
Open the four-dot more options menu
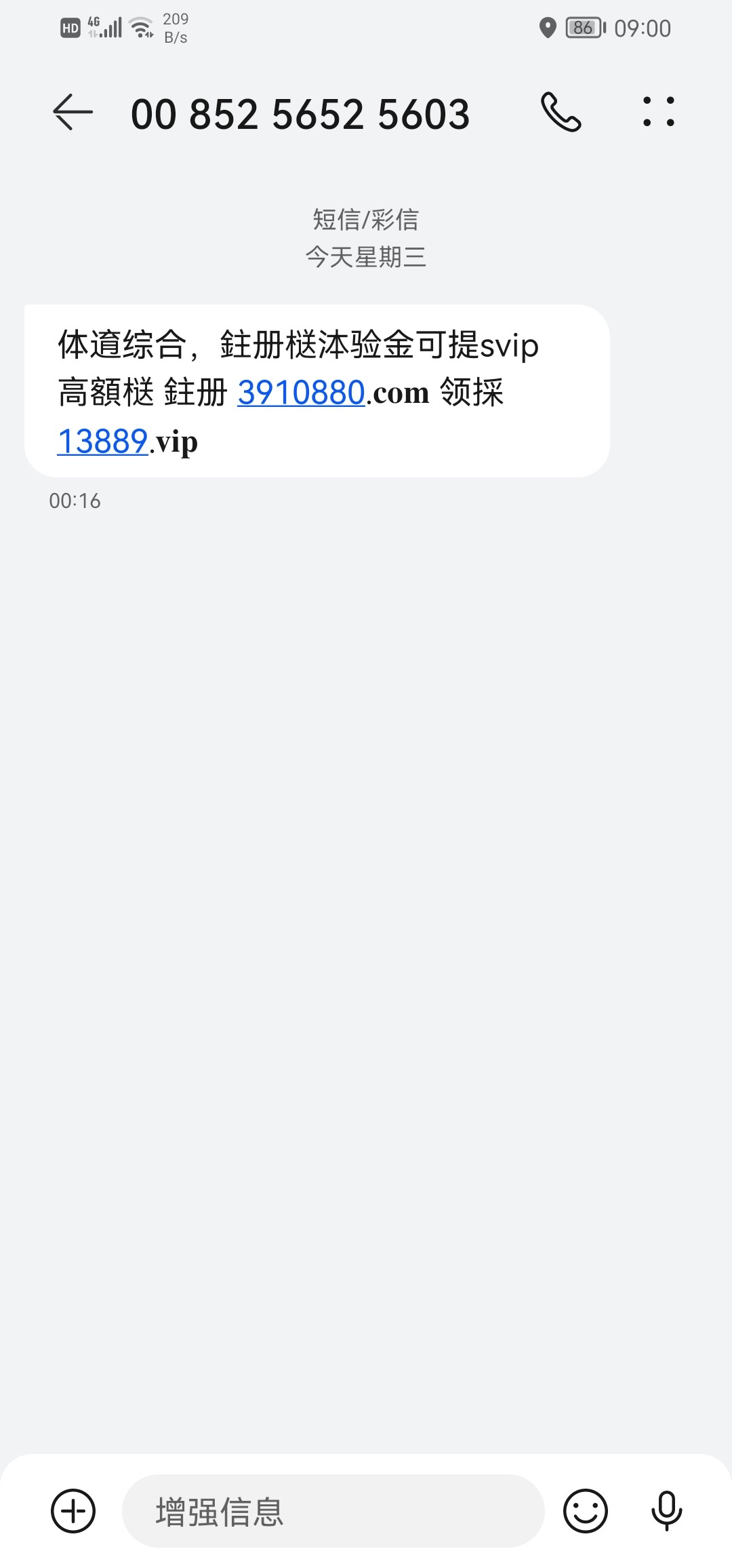(x=658, y=112)
